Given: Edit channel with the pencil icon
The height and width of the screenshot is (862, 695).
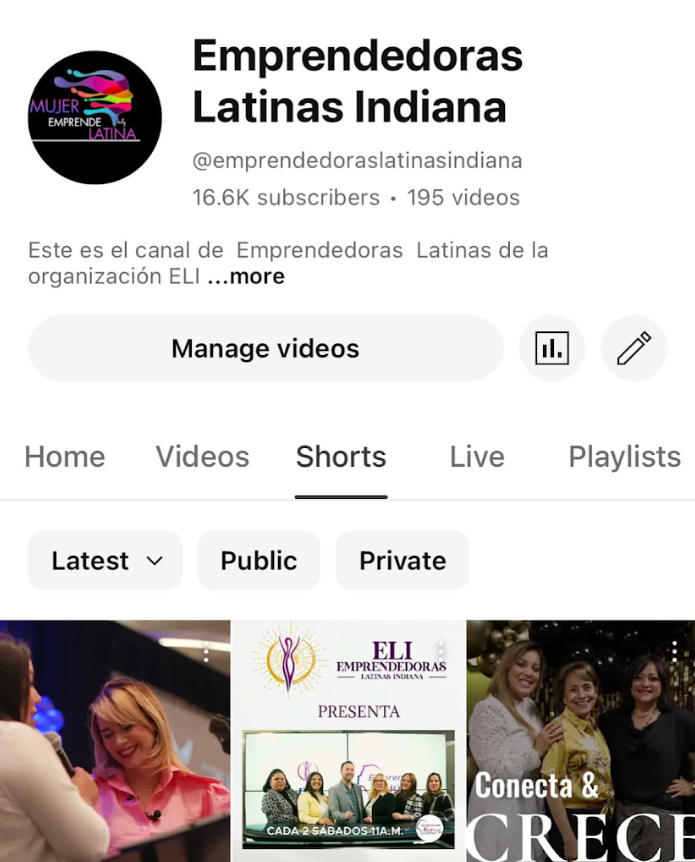Looking at the screenshot, I should pyautogui.click(x=634, y=348).
